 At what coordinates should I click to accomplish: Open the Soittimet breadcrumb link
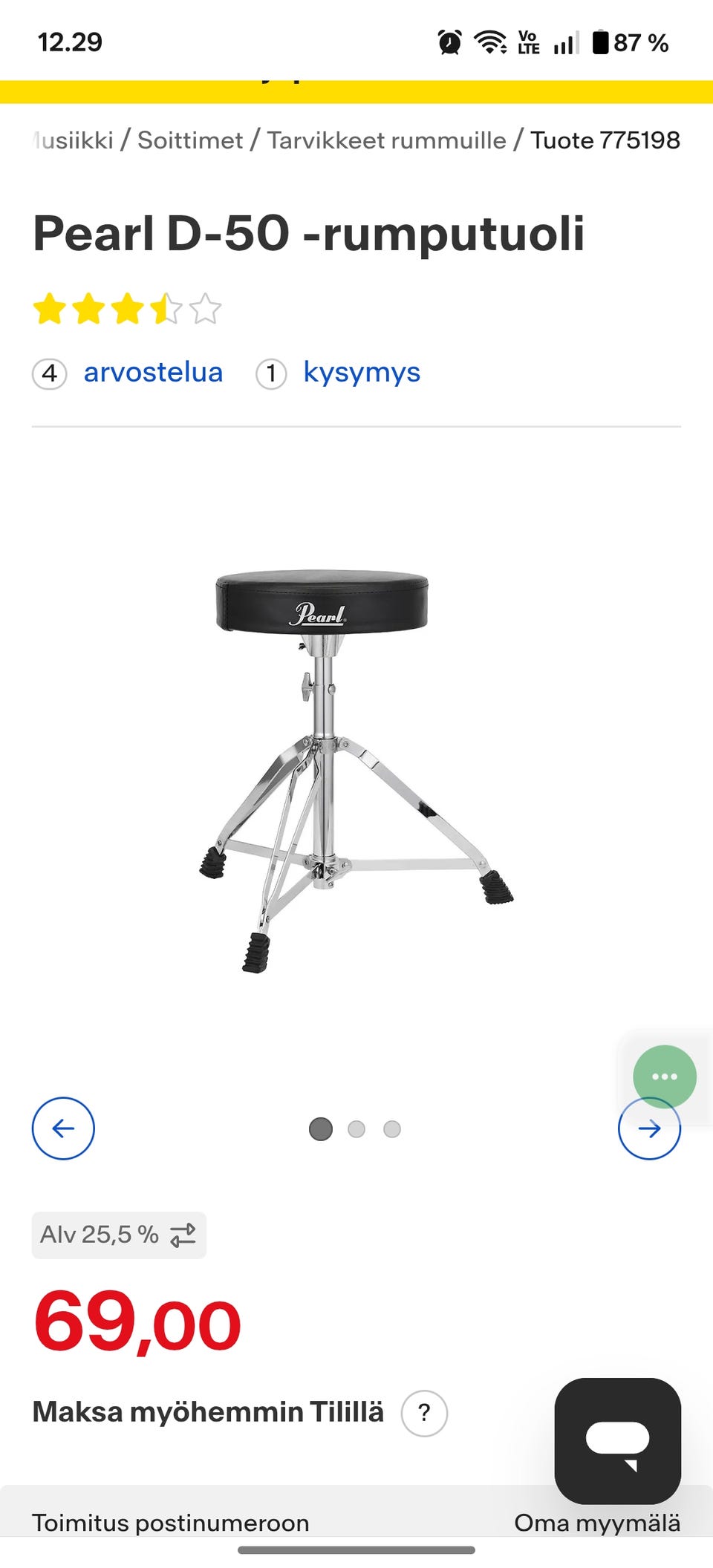pyautogui.click(x=190, y=140)
